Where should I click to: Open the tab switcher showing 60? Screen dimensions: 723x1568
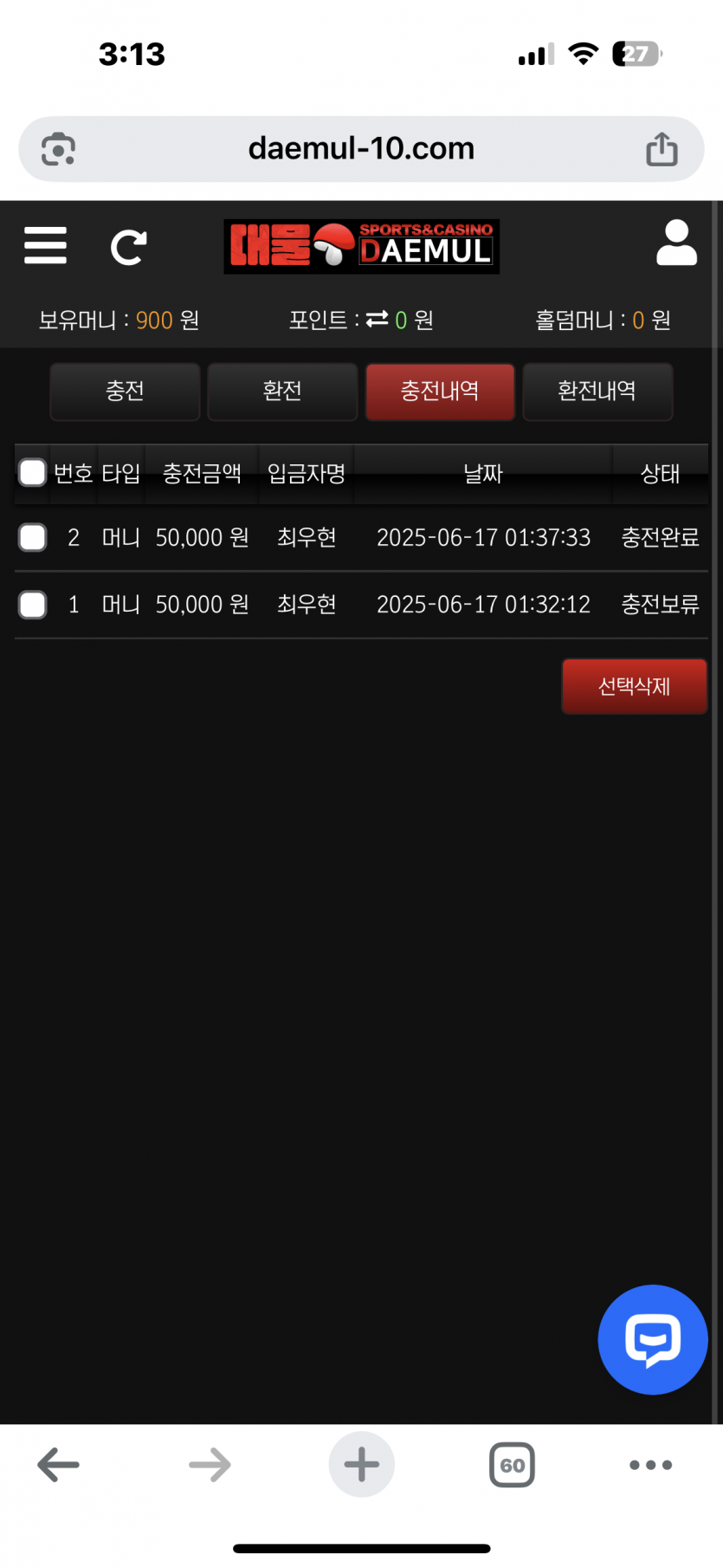click(513, 1465)
